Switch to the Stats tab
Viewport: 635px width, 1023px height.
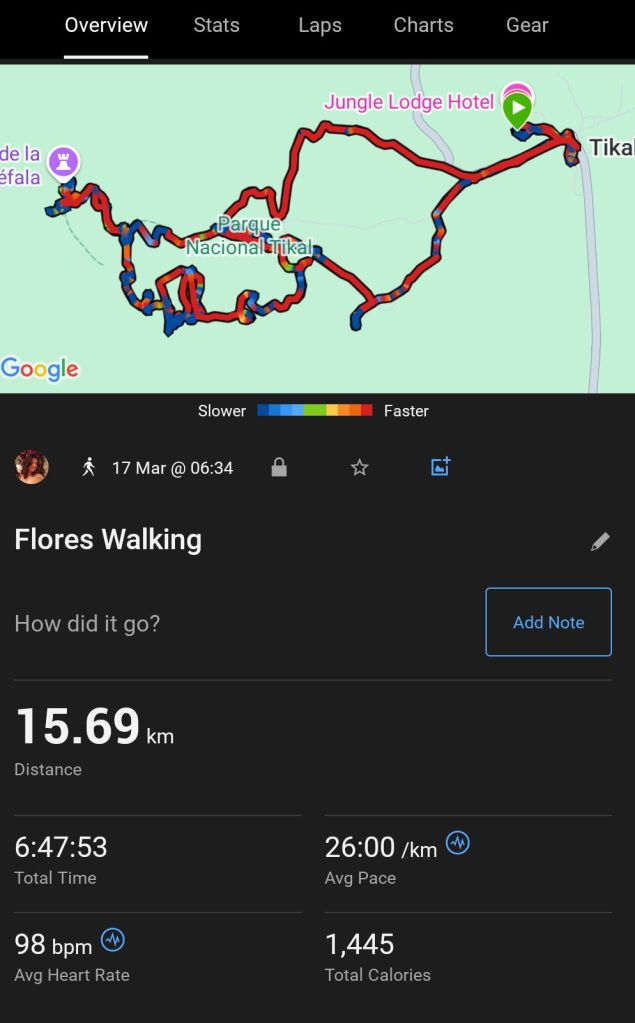[216, 25]
